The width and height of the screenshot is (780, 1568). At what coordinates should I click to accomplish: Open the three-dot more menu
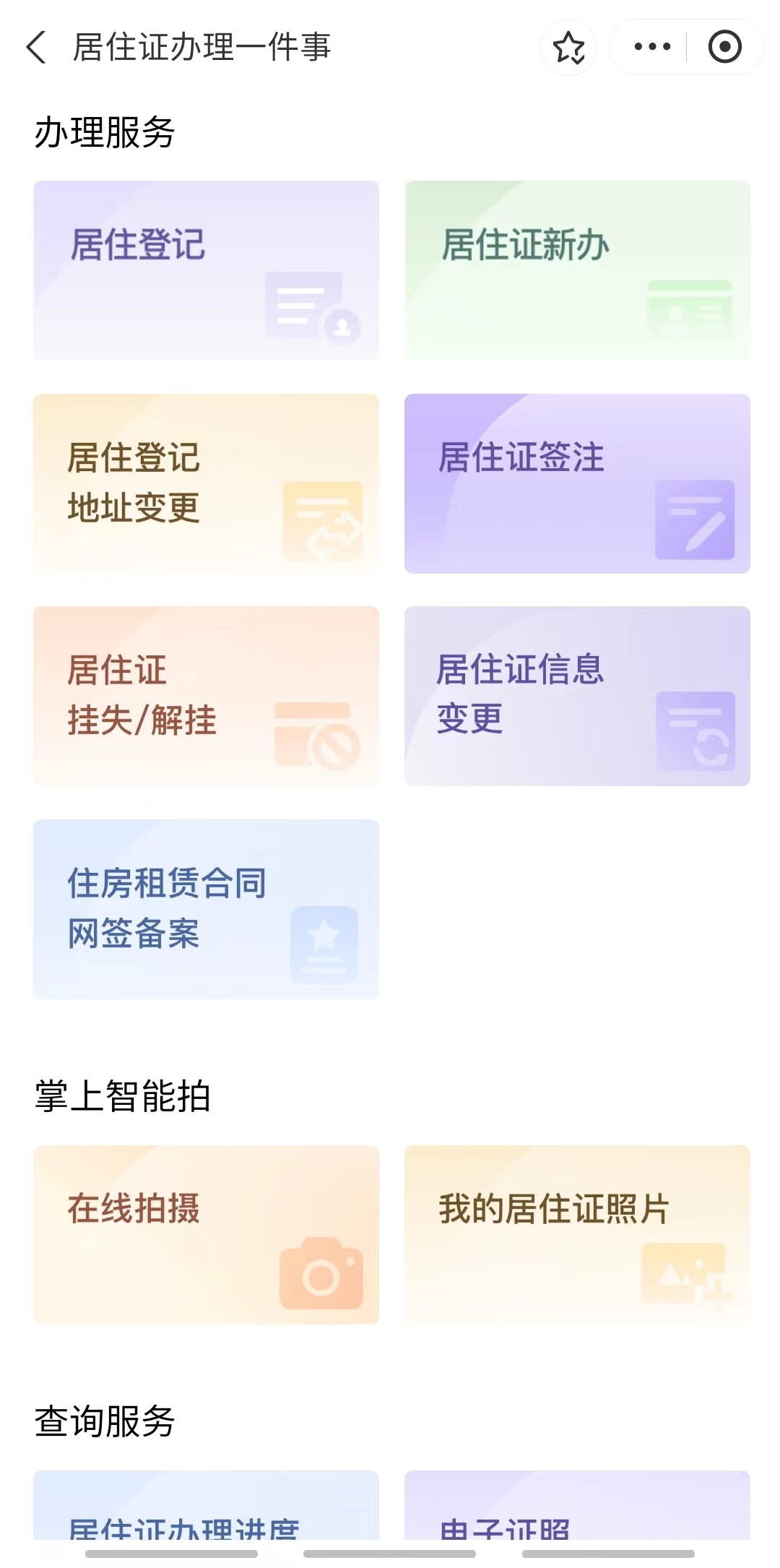[x=651, y=48]
